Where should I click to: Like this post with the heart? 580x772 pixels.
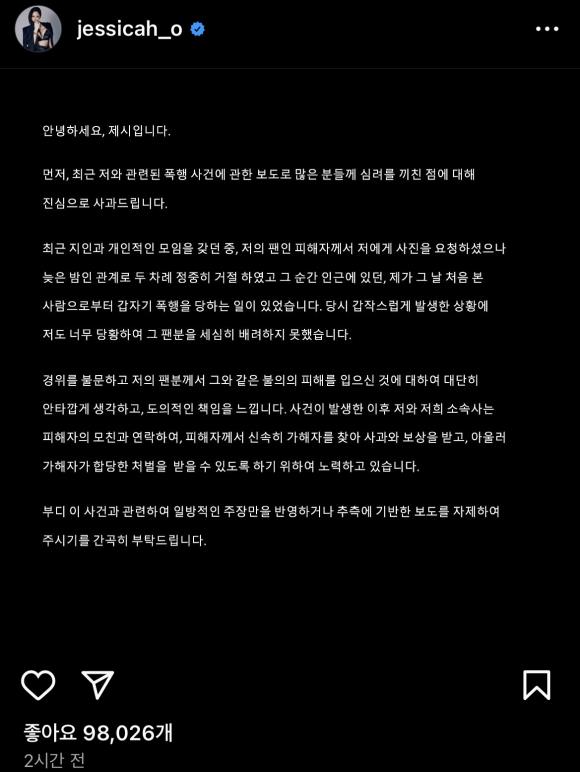(x=38, y=684)
